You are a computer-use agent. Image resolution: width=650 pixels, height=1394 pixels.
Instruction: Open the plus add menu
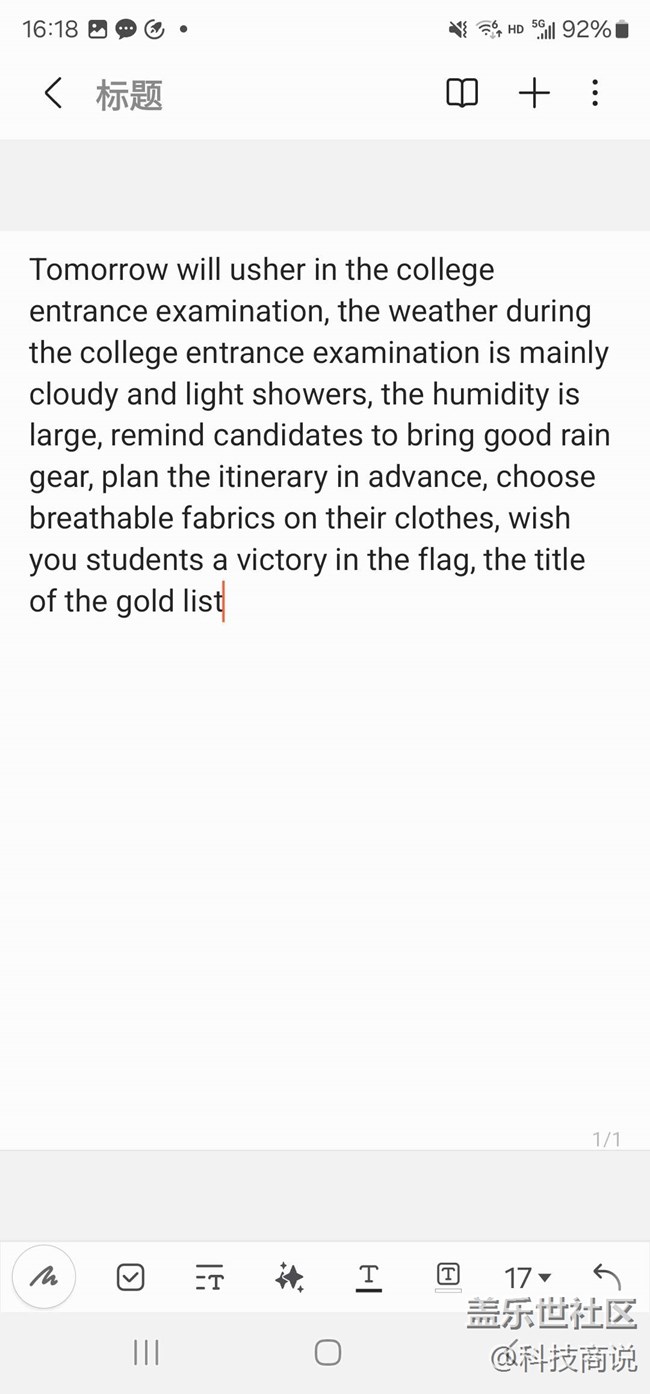click(x=534, y=94)
